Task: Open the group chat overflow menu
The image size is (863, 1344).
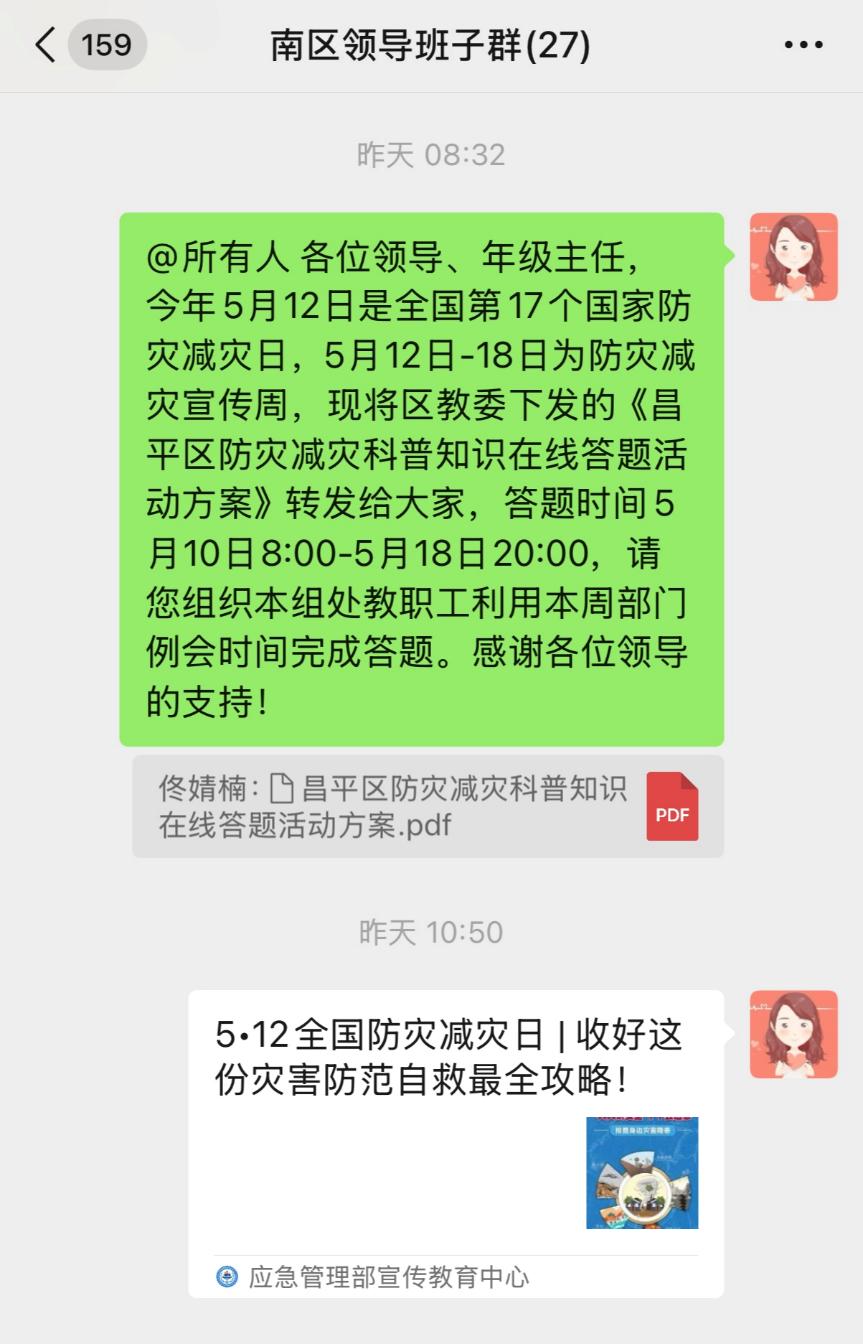Action: (803, 46)
